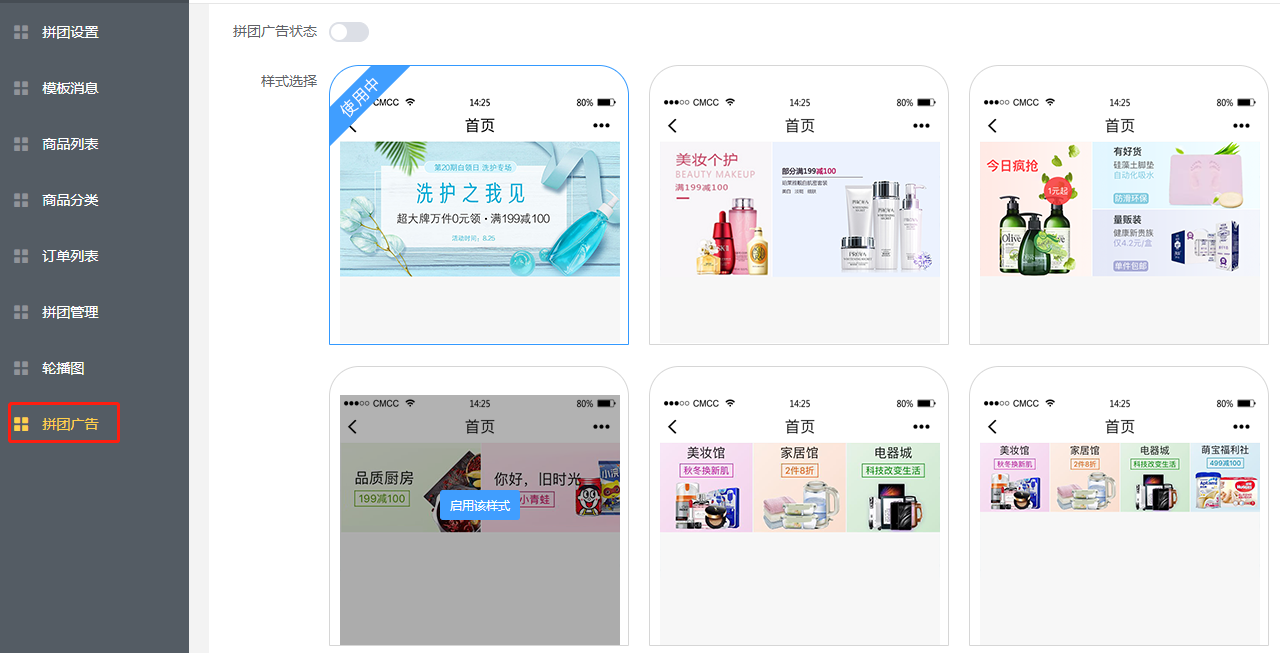Open 拼团设置 in the sidebar
Screen dimensions: 1280x653
(x=70, y=32)
